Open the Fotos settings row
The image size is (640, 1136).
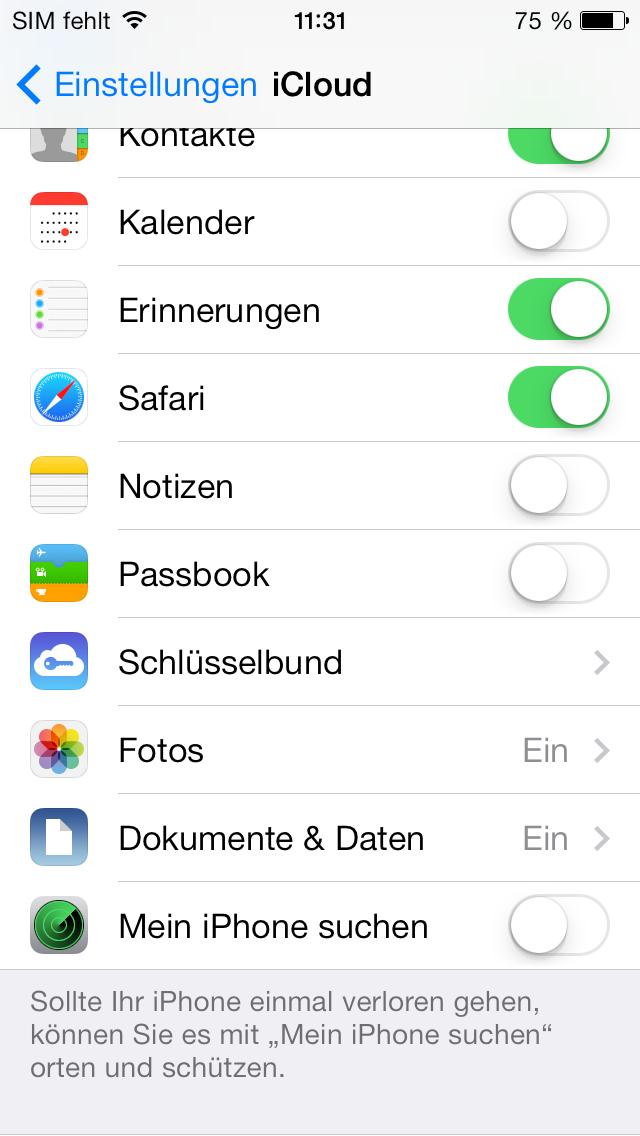(x=320, y=750)
